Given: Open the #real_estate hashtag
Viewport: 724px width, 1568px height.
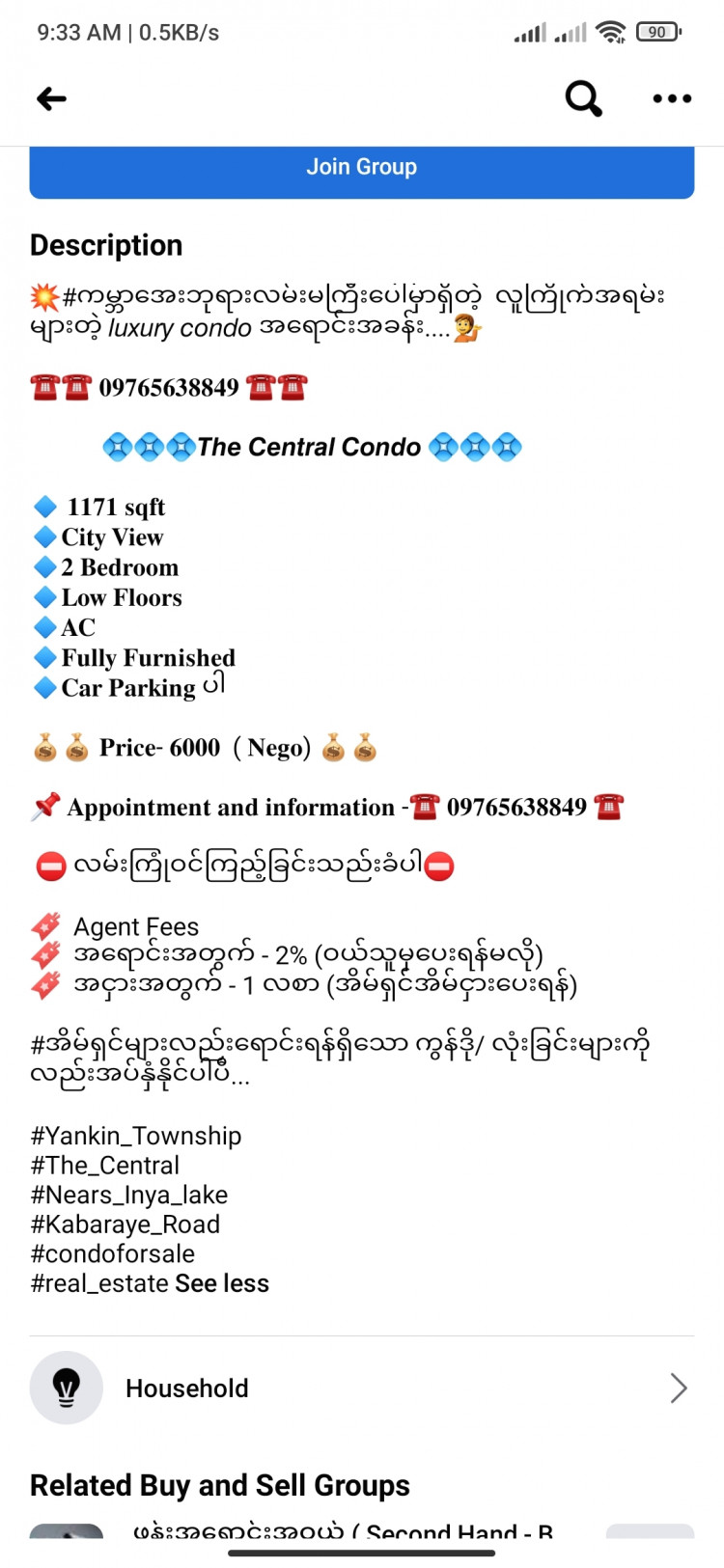Looking at the screenshot, I should coord(98,1283).
